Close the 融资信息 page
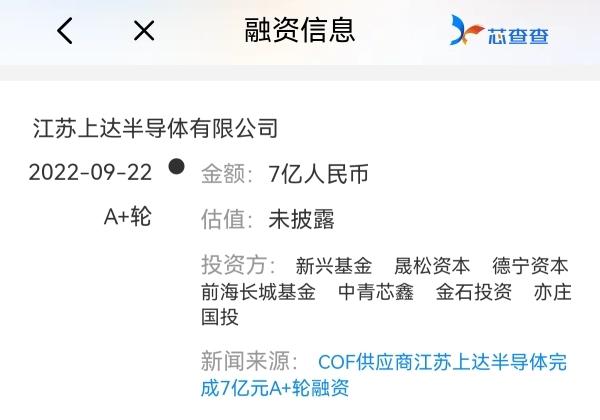 pyautogui.click(x=144, y=31)
